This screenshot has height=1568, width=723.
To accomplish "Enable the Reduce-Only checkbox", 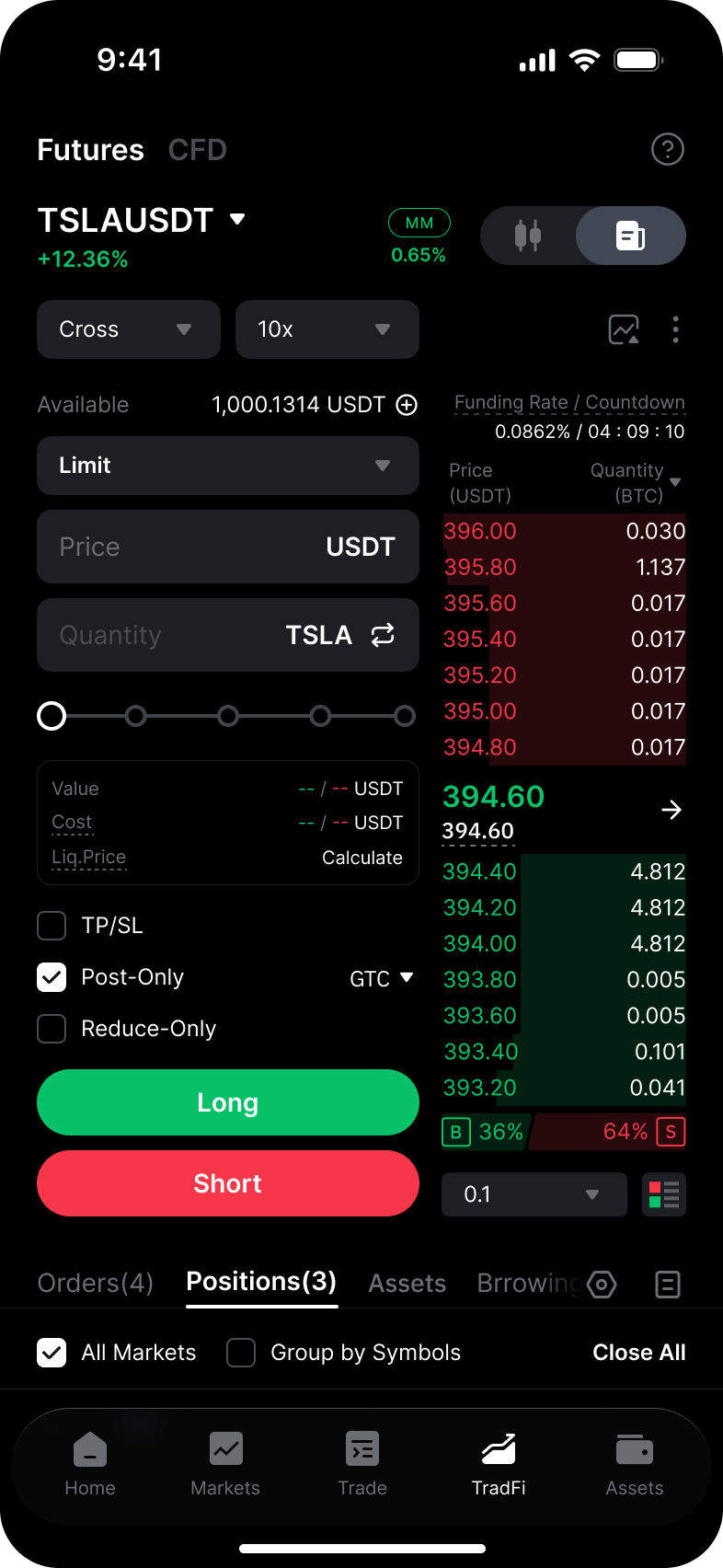I will click(x=52, y=1029).
